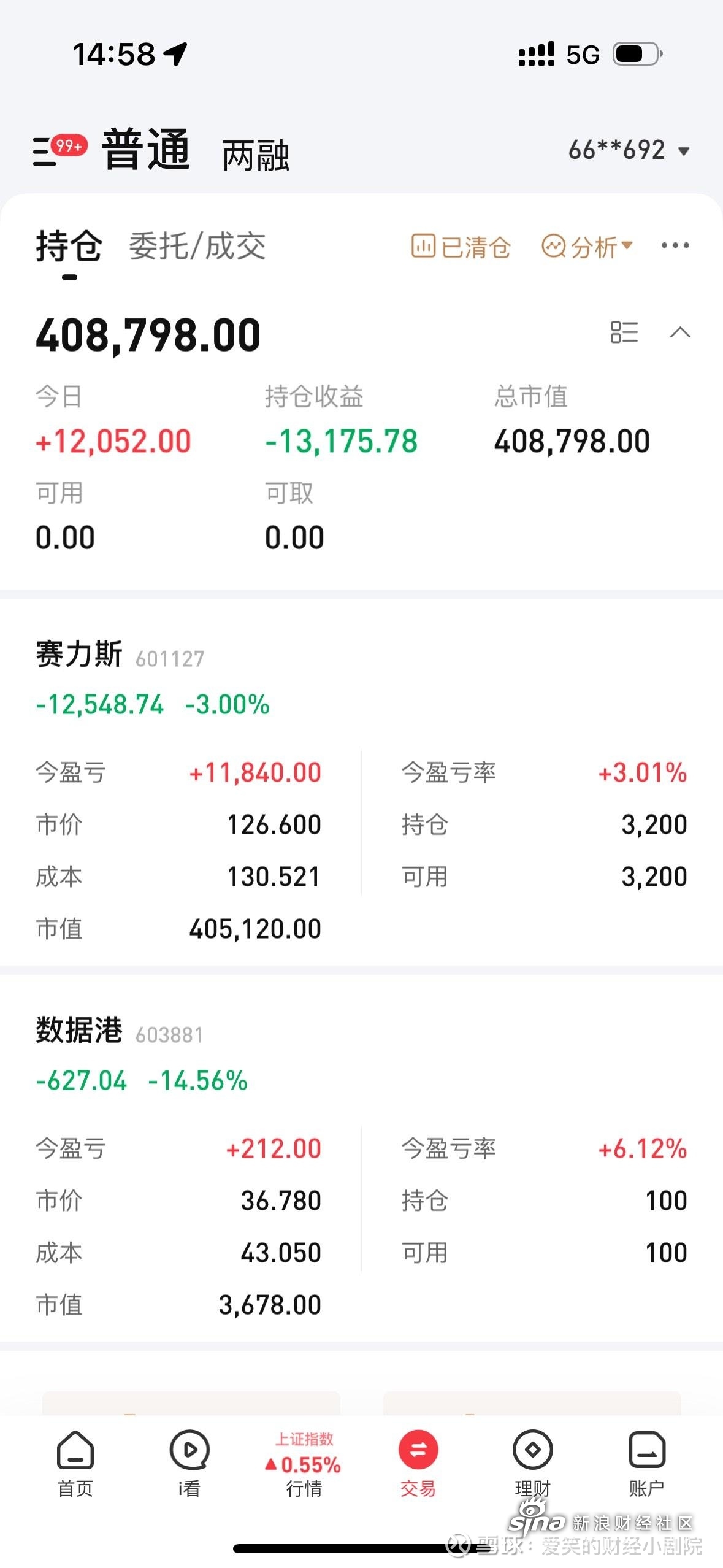The height and width of the screenshot is (1568, 723).
Task: Open the menu with the 99+ badge
Action: coord(59,150)
